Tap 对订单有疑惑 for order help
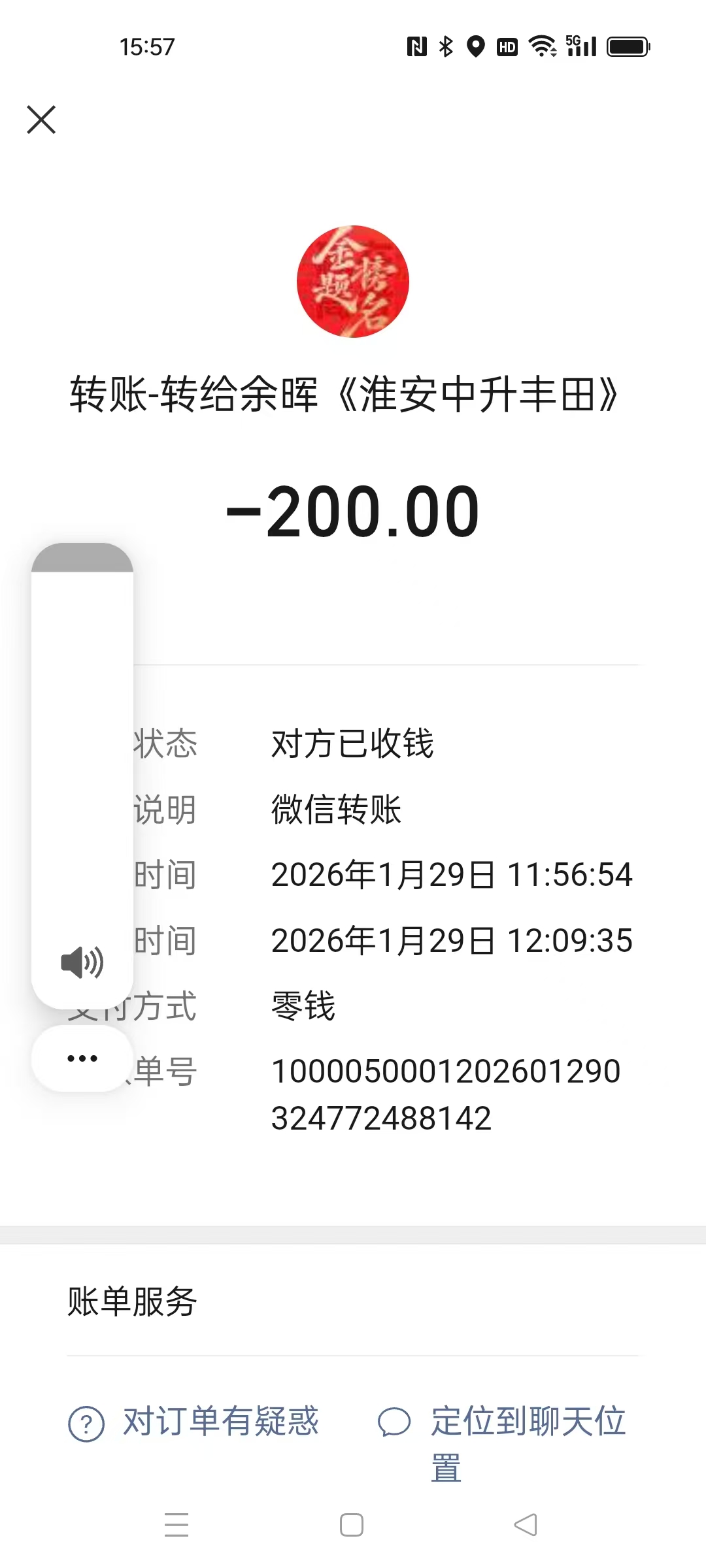The height and width of the screenshot is (1568, 706). click(194, 1422)
